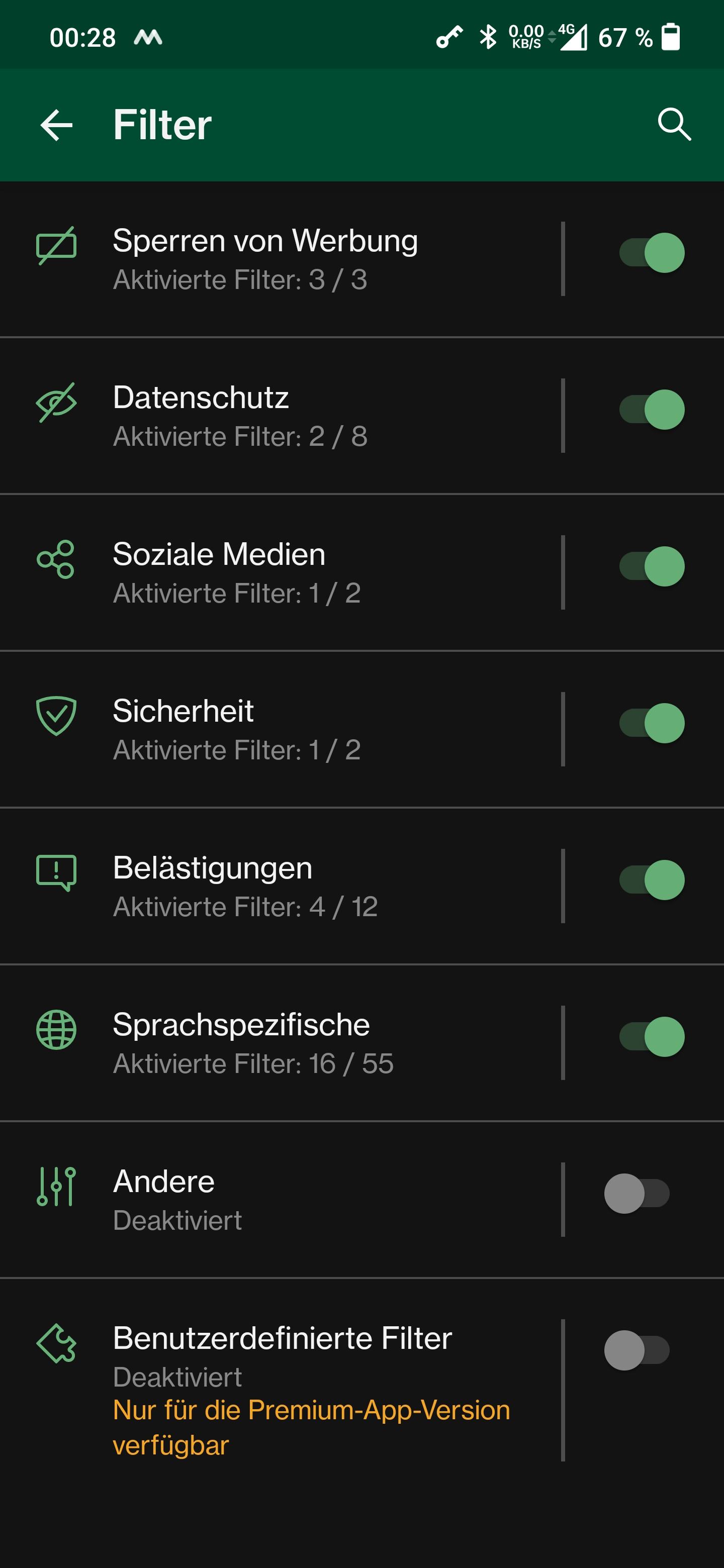
Task: Turn off the Datenschutz toggle
Action: point(652,410)
